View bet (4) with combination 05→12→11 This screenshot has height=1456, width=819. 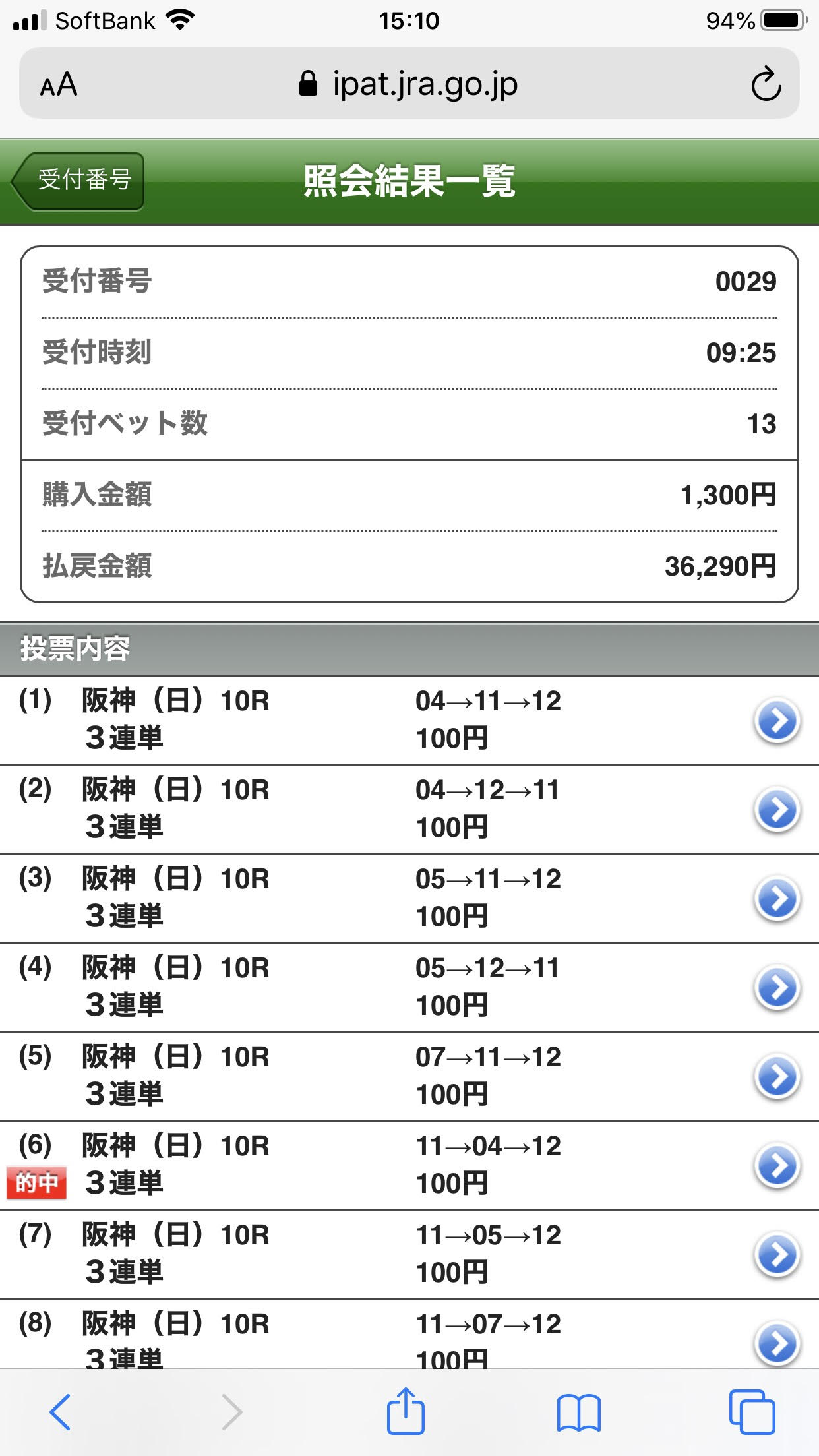coord(777,988)
